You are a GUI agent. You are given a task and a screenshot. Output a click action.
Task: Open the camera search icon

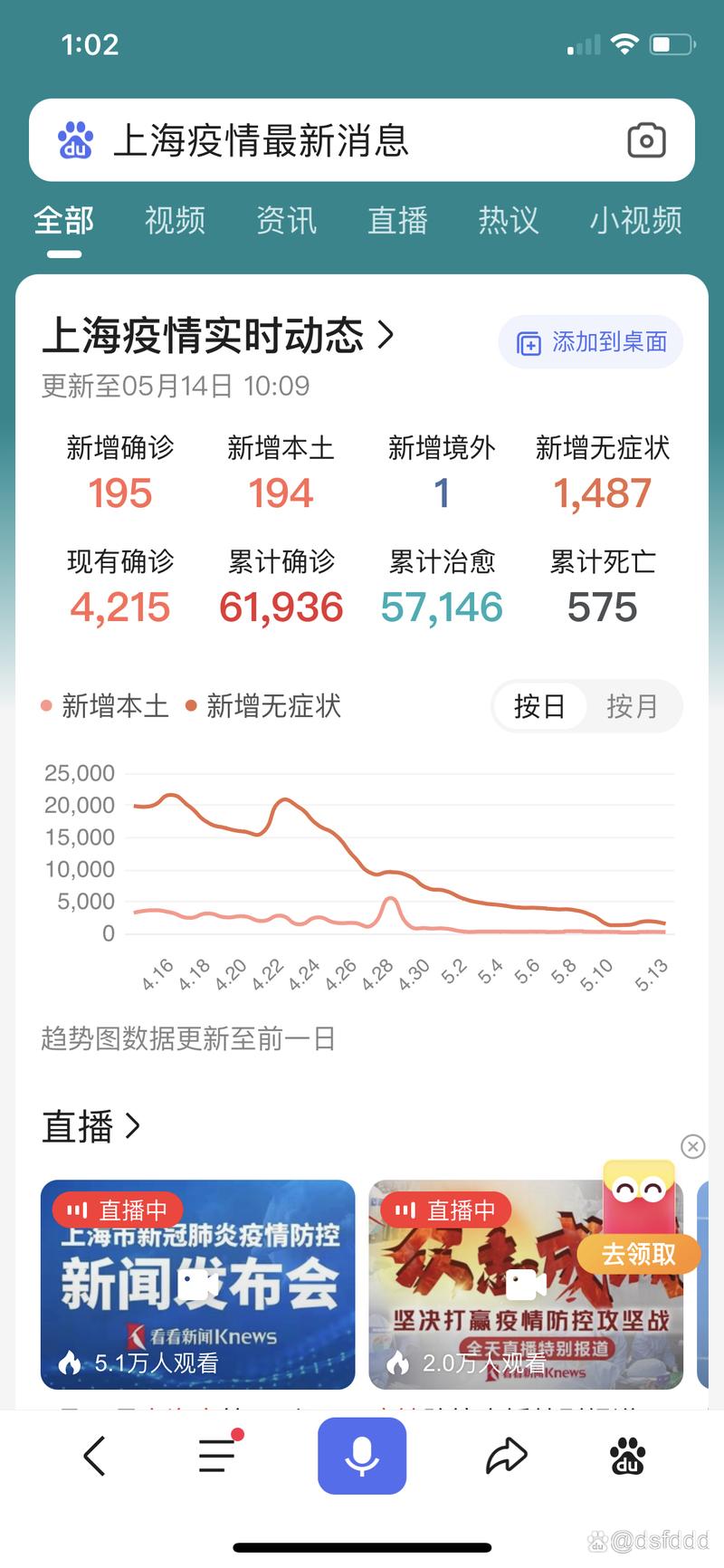[x=646, y=140]
